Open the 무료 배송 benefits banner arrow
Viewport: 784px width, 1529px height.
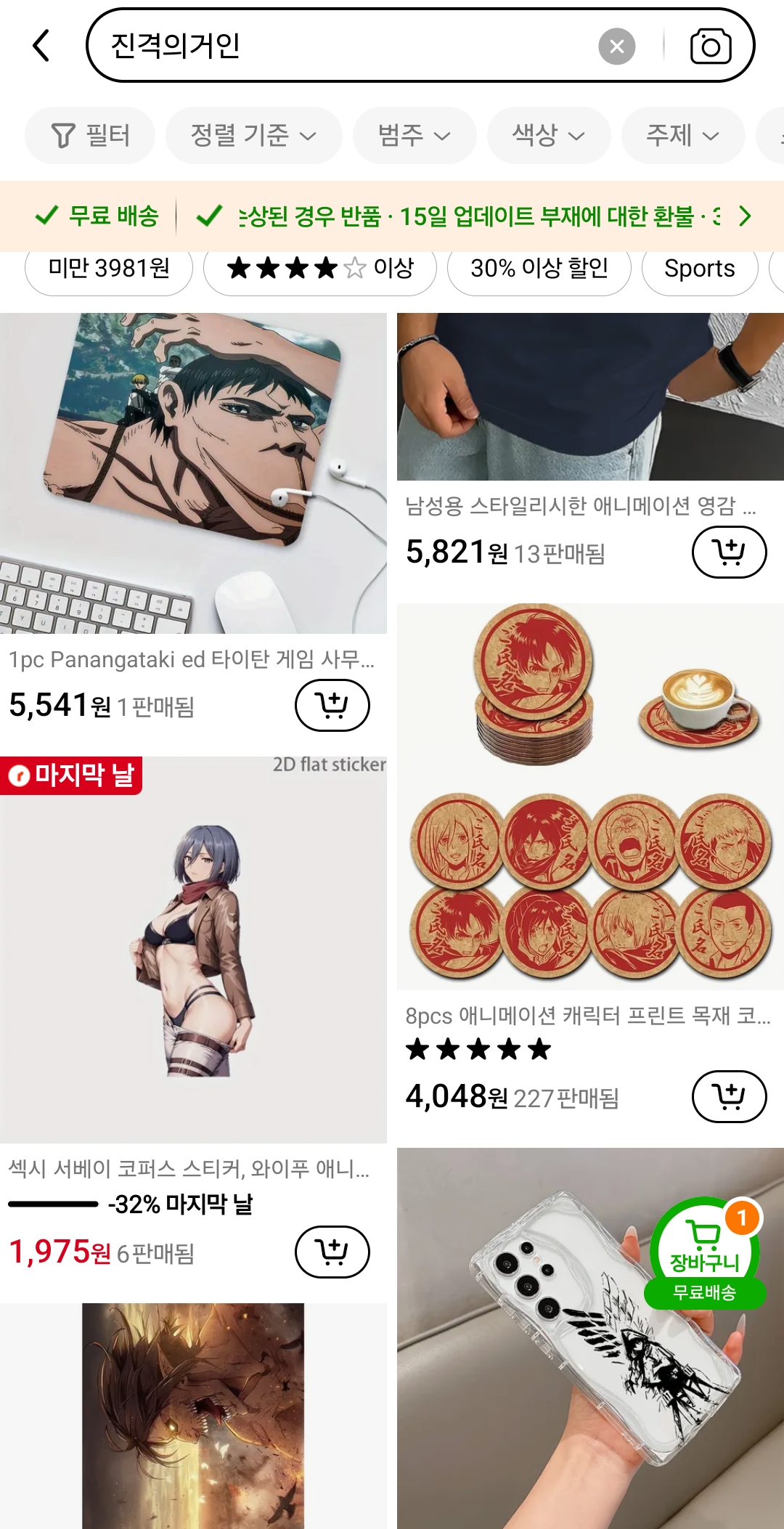(745, 216)
